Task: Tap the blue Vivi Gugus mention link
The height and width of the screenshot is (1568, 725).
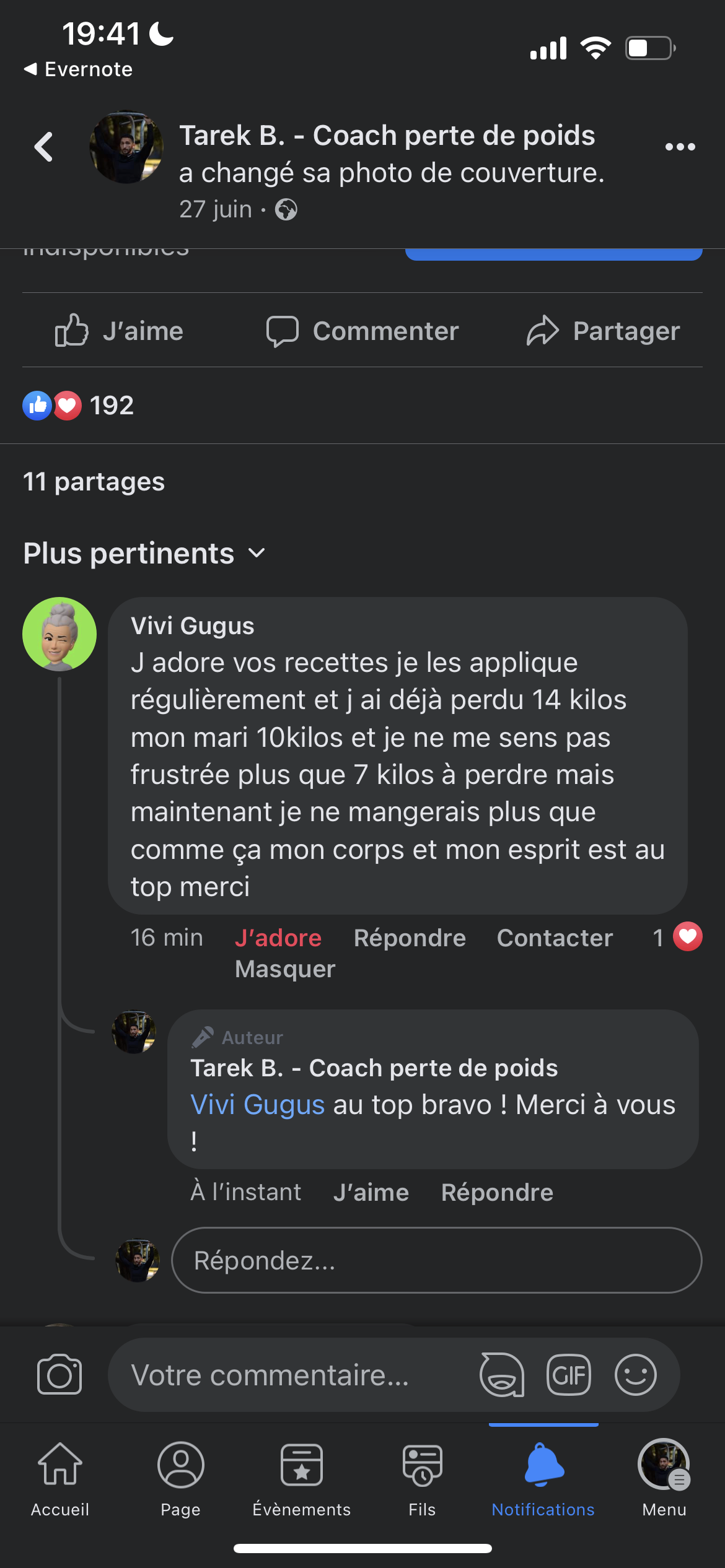Action: [258, 1105]
